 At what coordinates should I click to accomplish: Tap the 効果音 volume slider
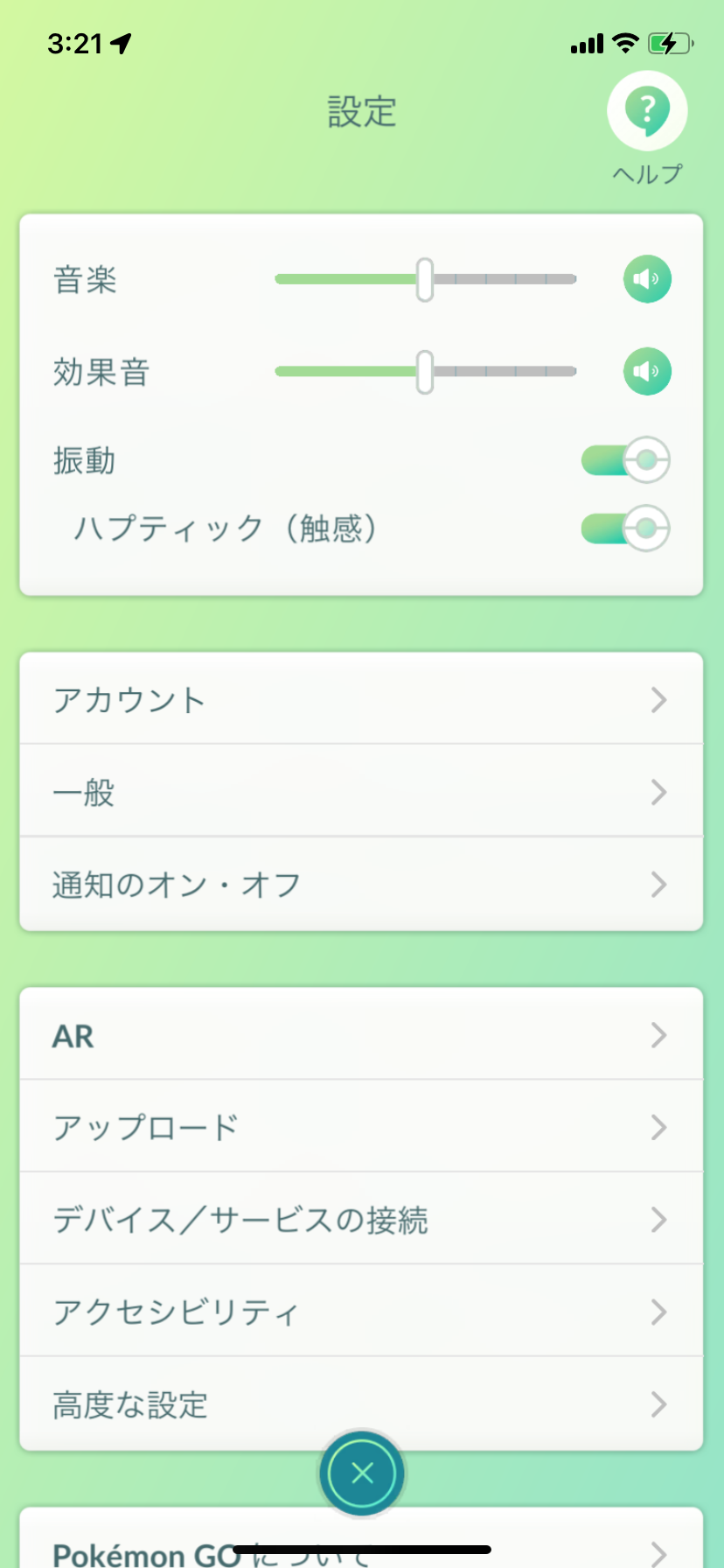(425, 372)
